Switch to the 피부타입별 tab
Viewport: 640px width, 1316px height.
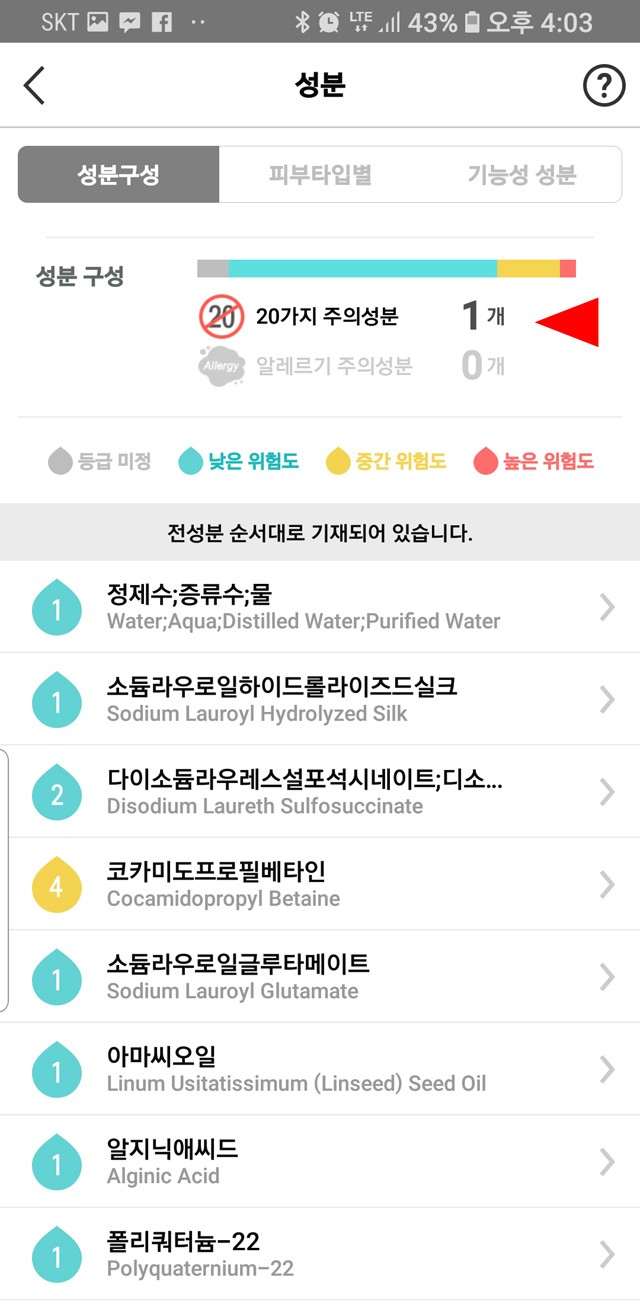click(x=320, y=175)
